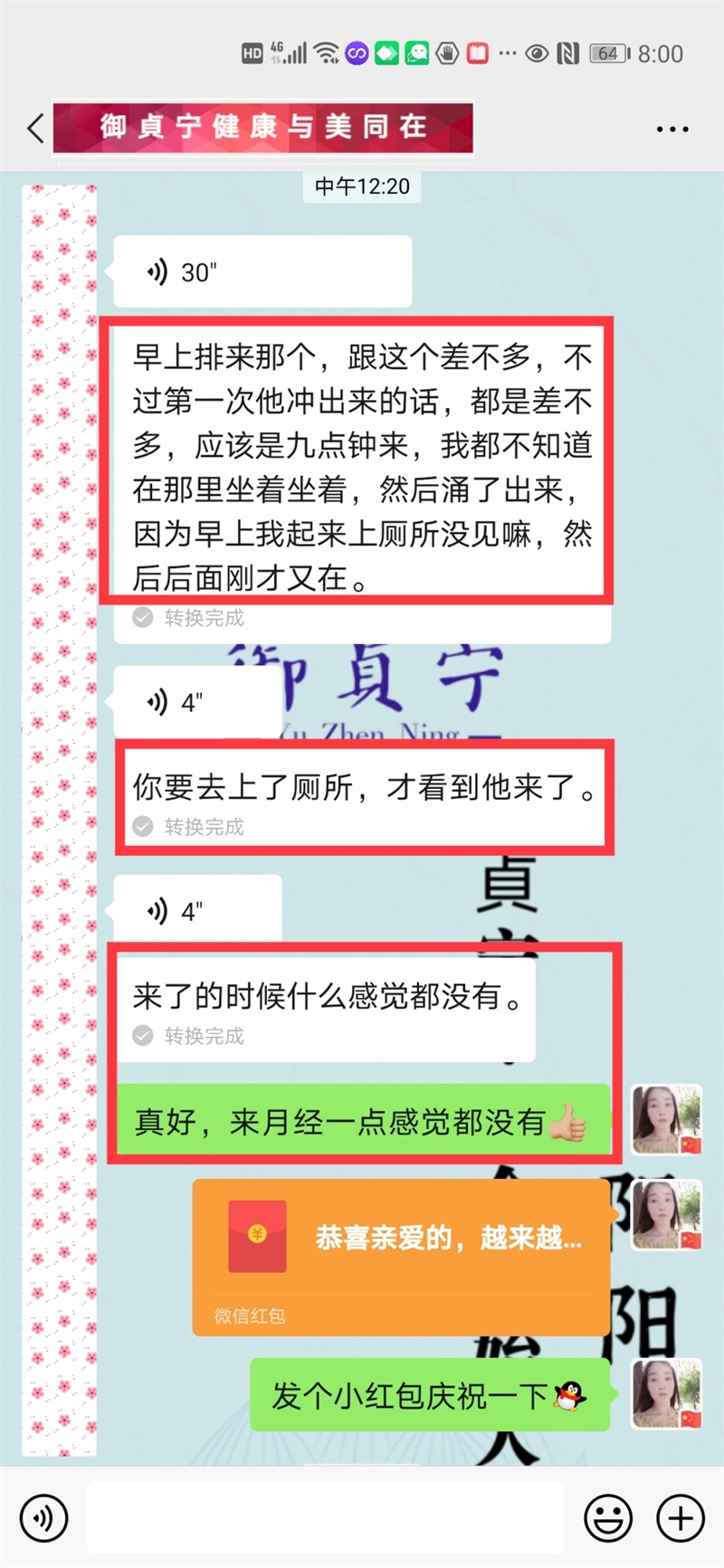The height and width of the screenshot is (1568, 724).
Task: Focus the message text field
Action: click(x=326, y=1517)
